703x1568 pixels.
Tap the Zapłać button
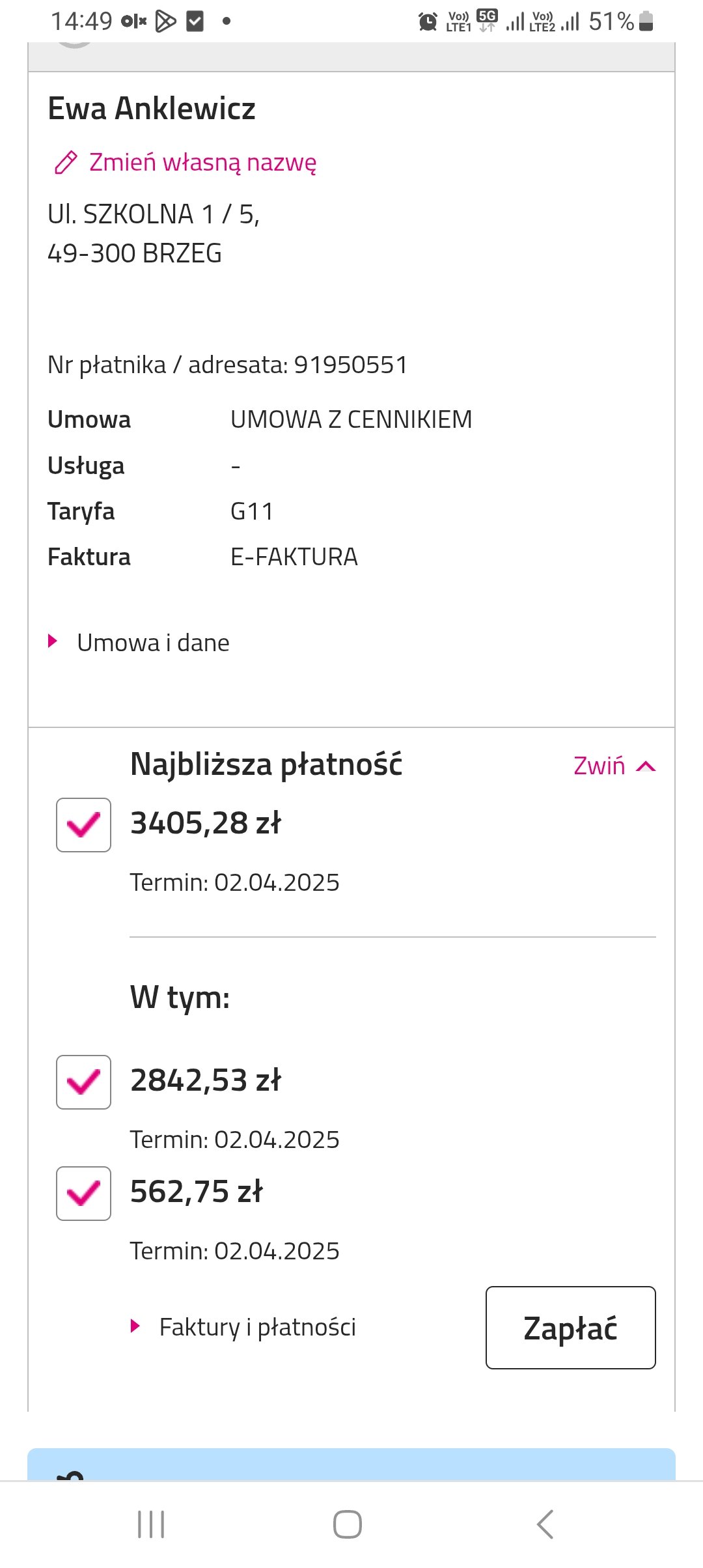click(570, 1327)
